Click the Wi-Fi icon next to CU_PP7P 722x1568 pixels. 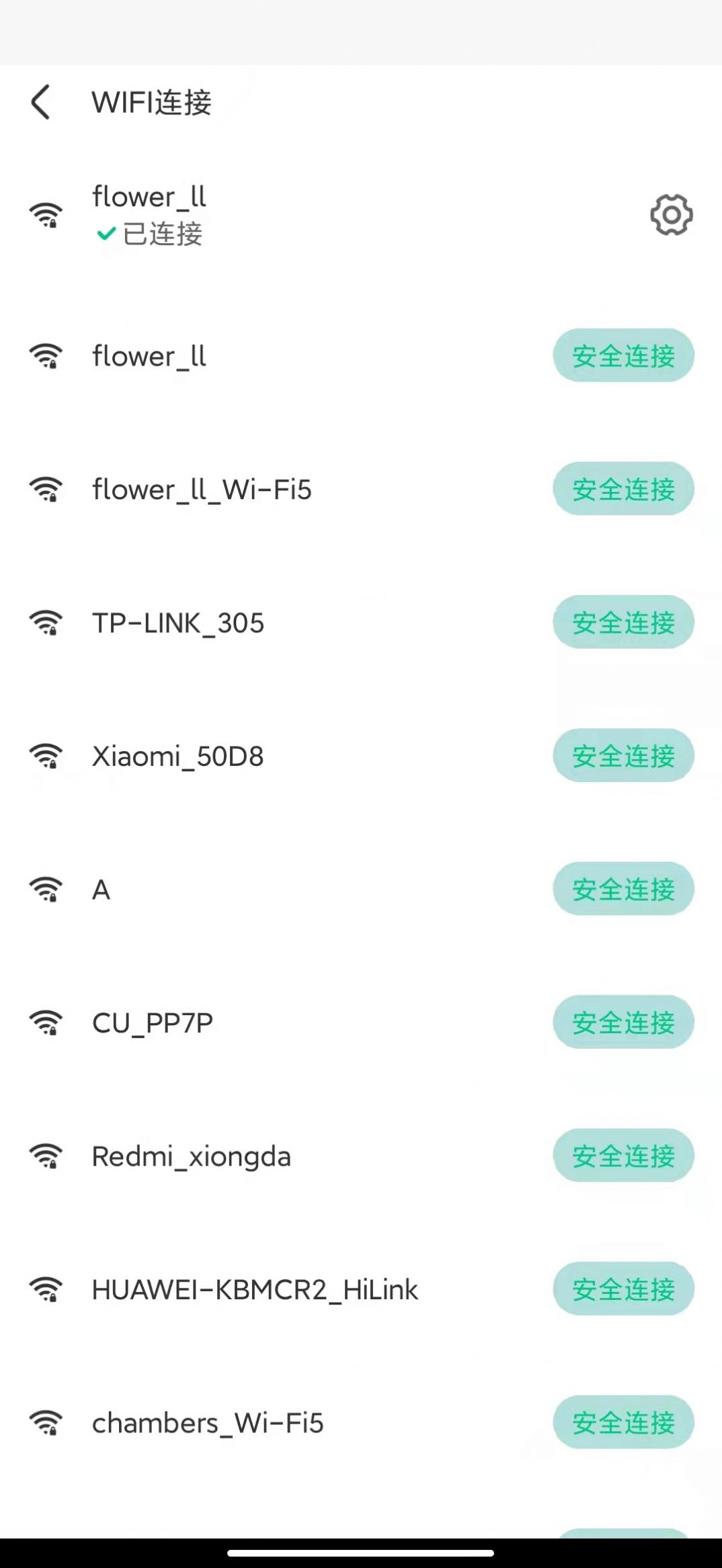[46, 1022]
